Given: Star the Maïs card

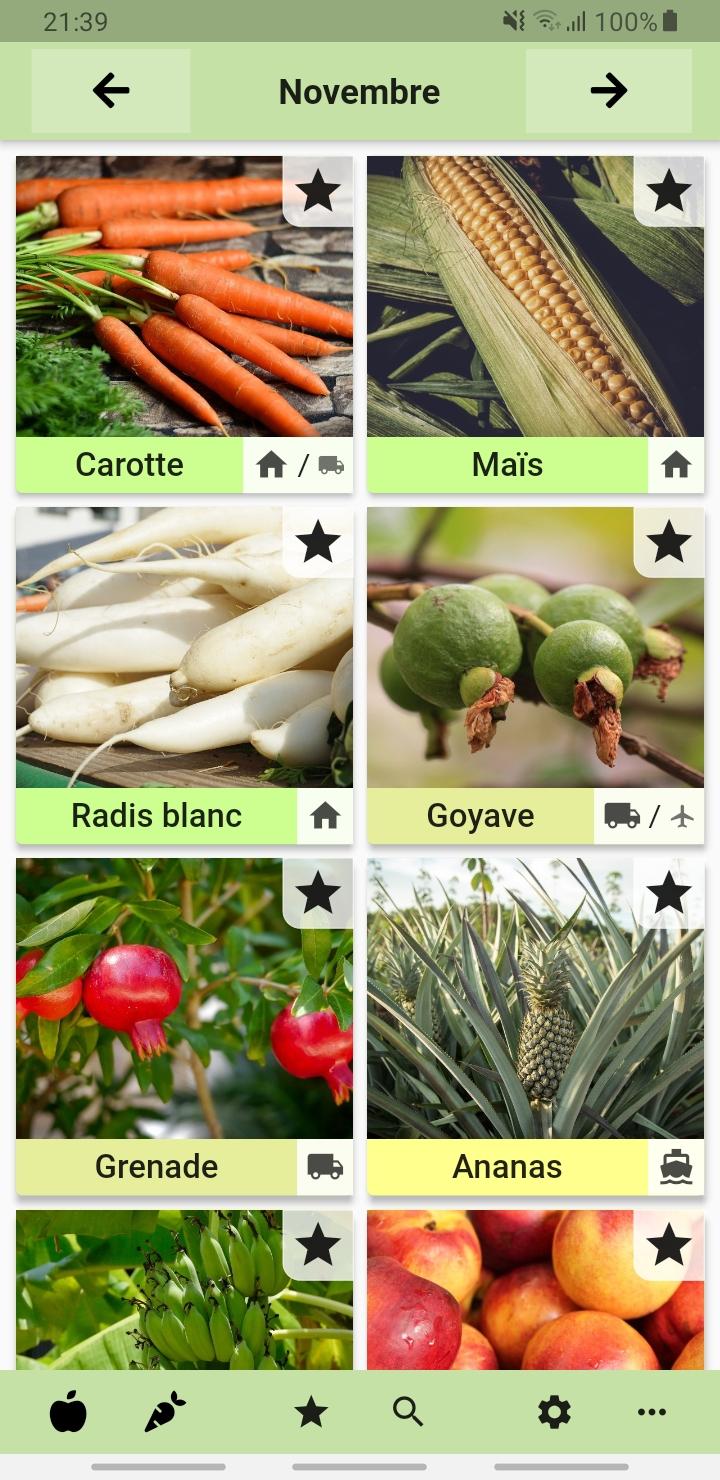Looking at the screenshot, I should tap(669, 190).
